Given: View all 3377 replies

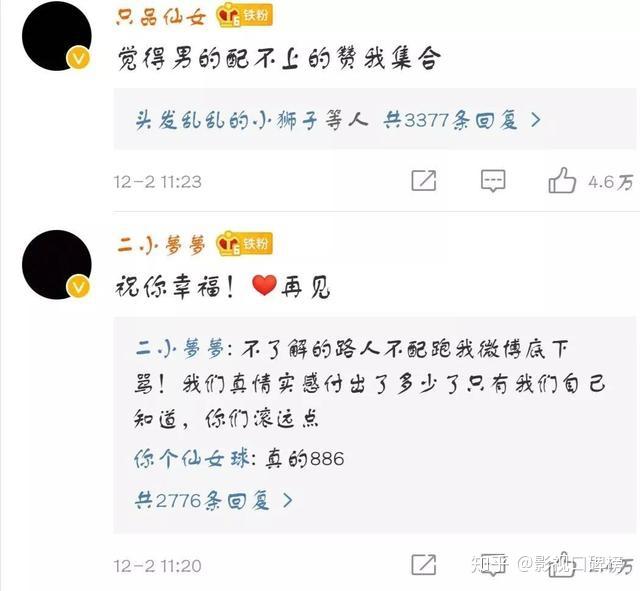Looking at the screenshot, I should coord(339,121).
